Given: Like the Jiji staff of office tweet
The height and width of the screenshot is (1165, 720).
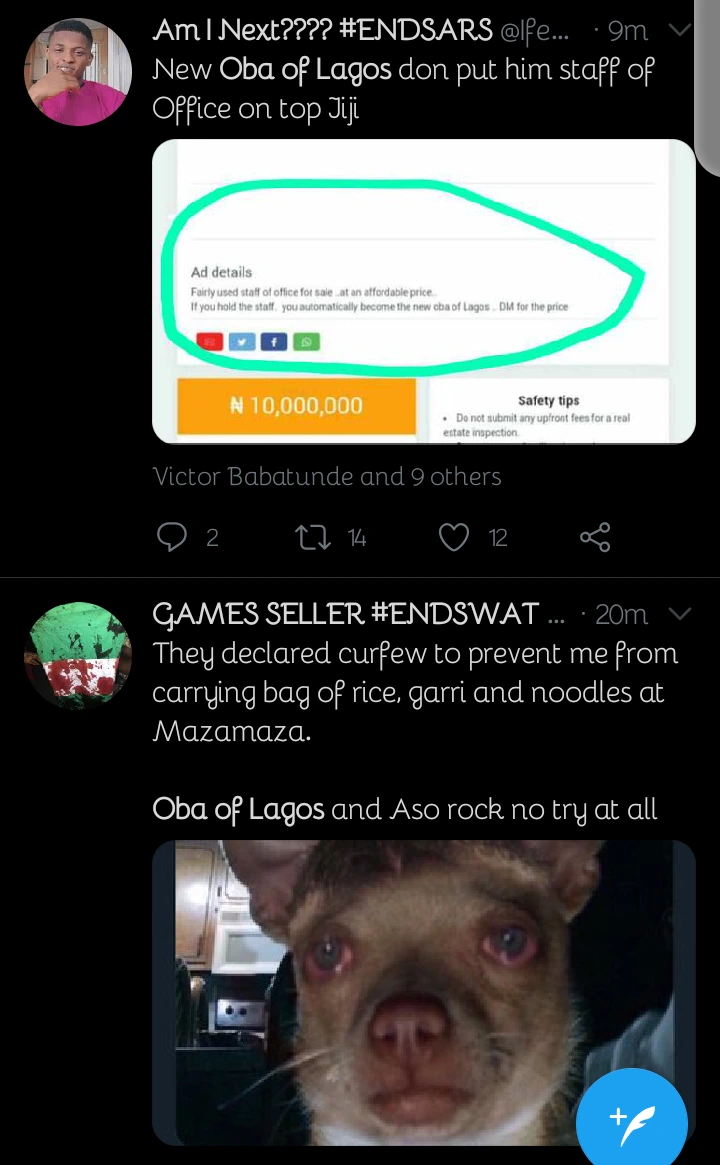Looking at the screenshot, I should [x=454, y=538].
